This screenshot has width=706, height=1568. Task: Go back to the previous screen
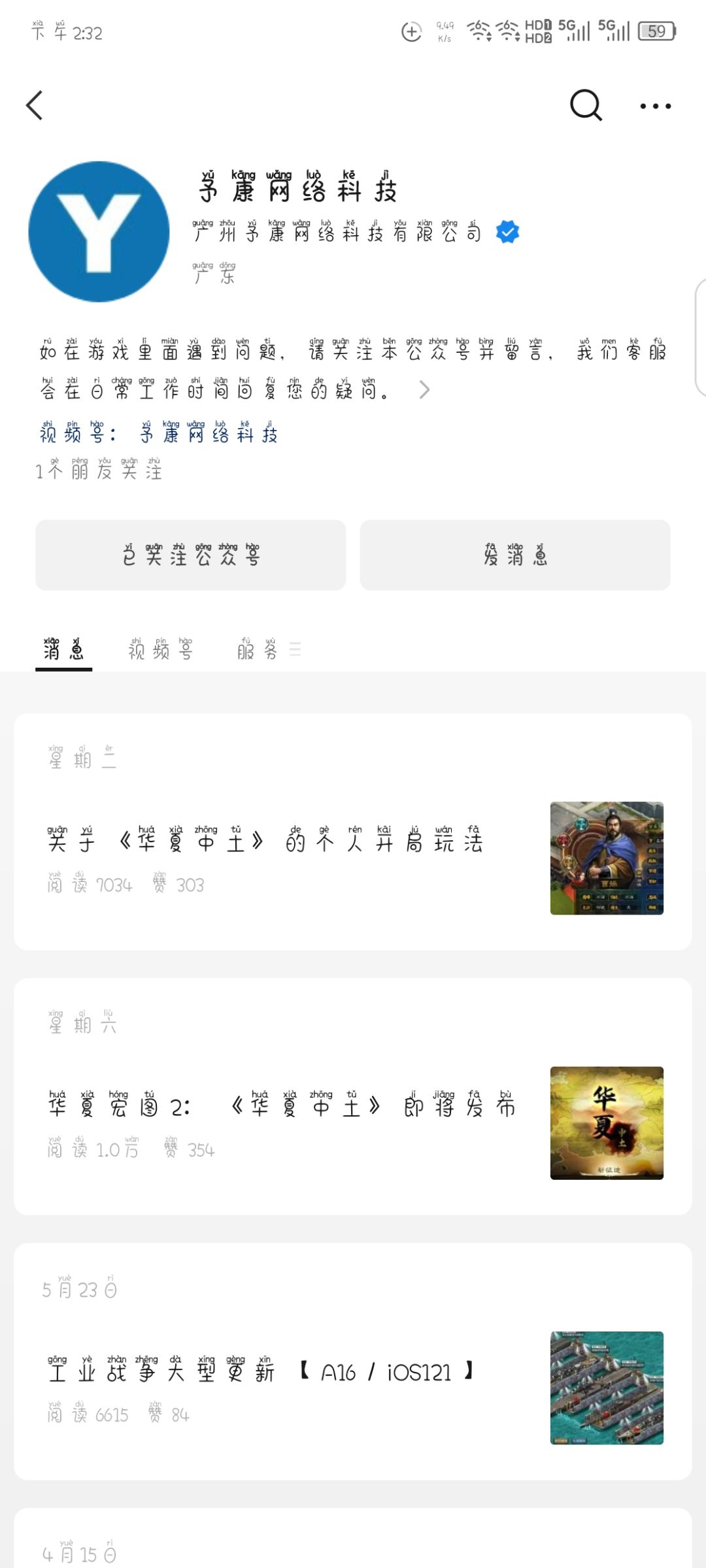35,105
